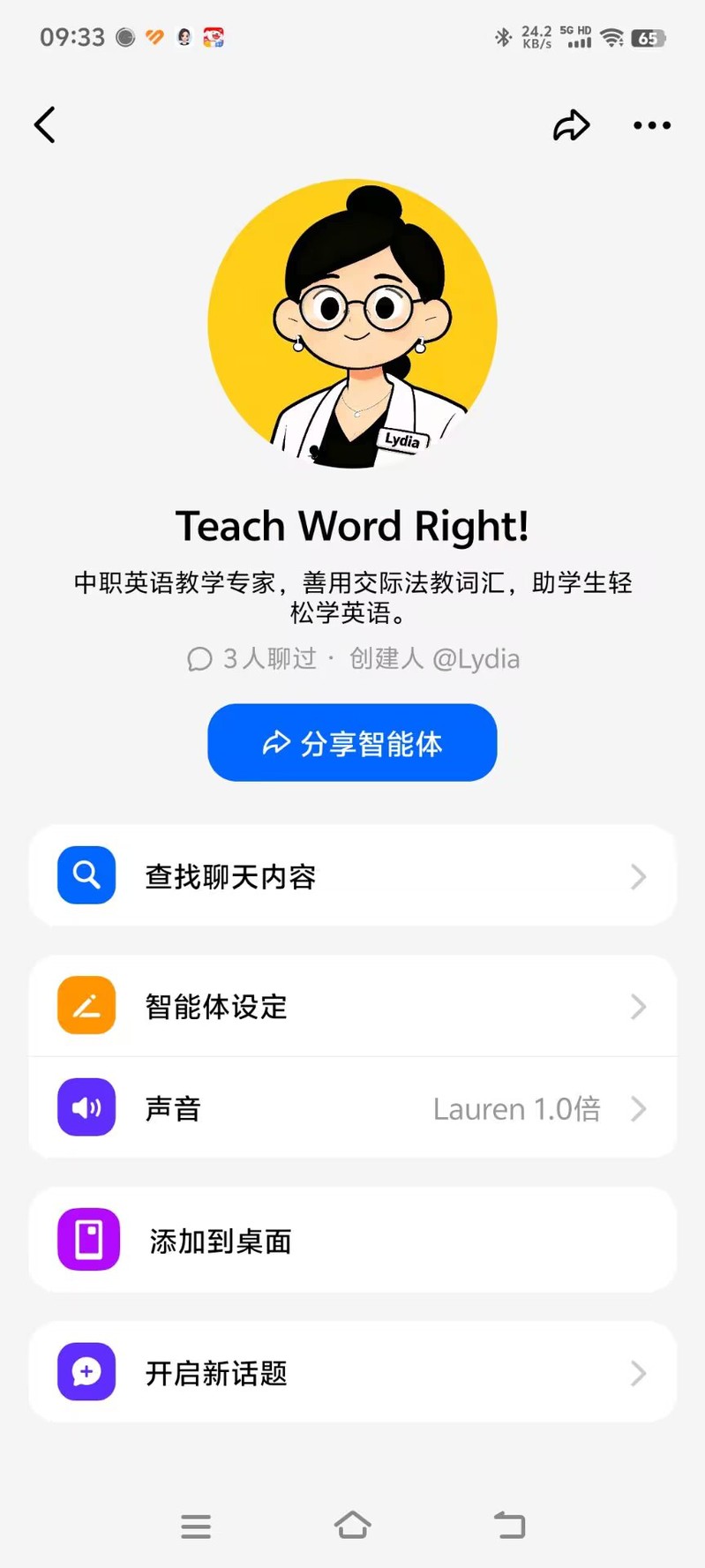Select 添加到桌面 to add to home screen
Screen dimensions: 705x1568
(x=352, y=1240)
